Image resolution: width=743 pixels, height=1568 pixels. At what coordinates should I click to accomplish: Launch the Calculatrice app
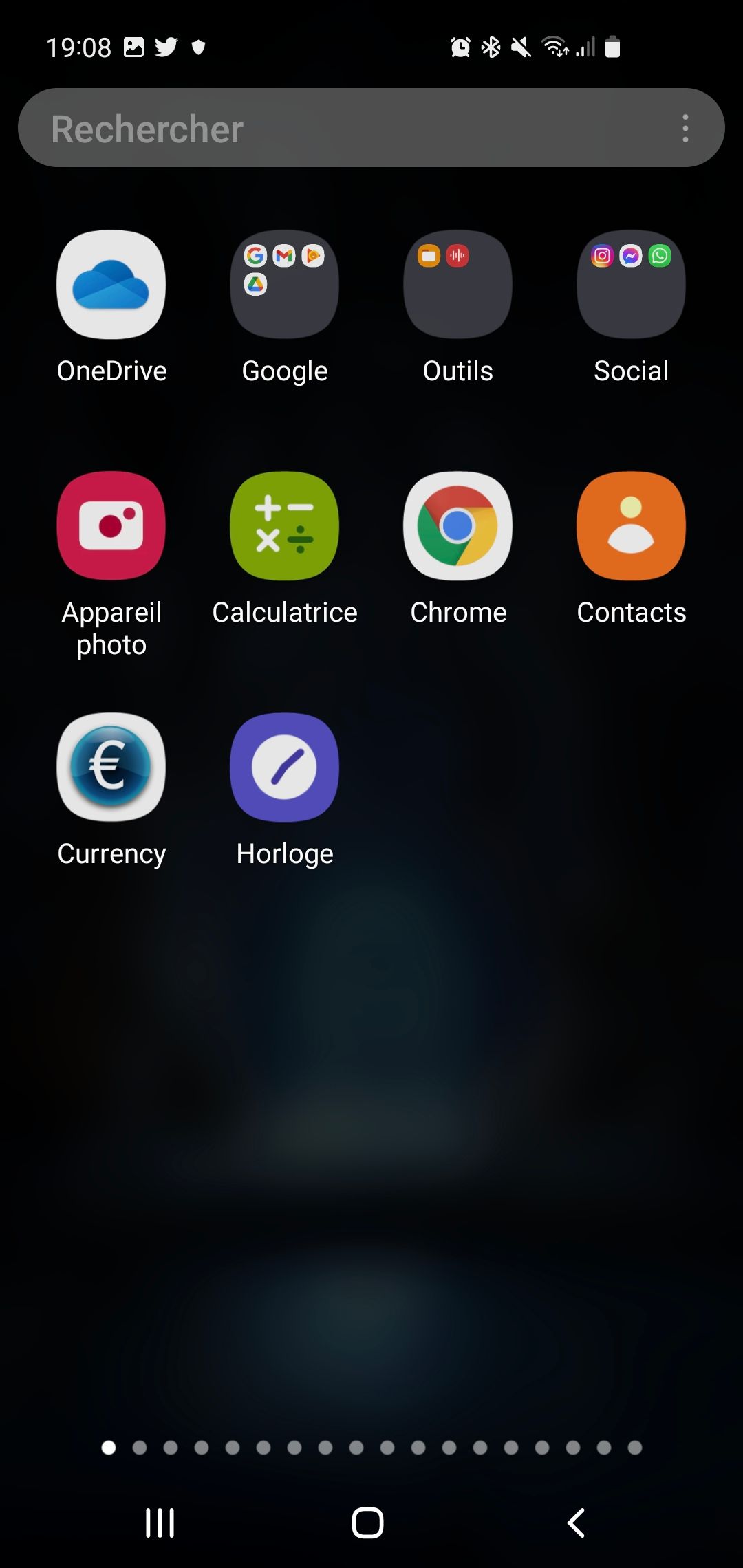pos(284,526)
